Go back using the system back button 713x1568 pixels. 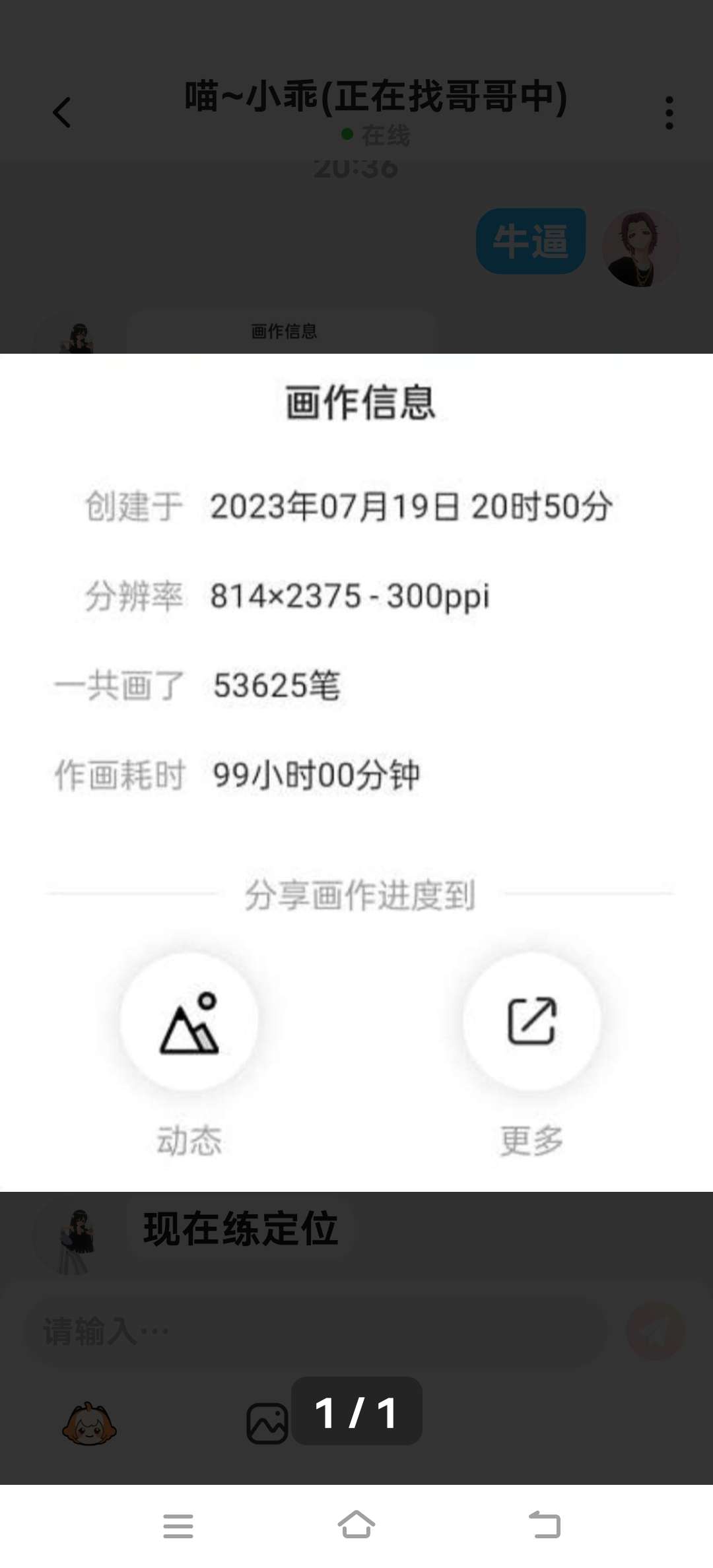pyautogui.click(x=545, y=1525)
